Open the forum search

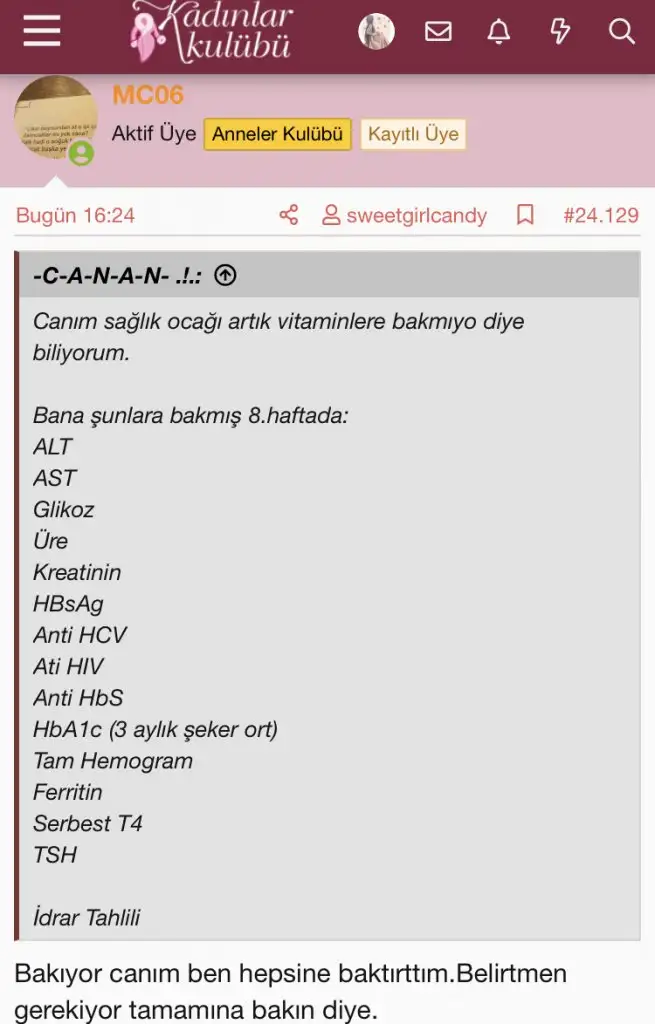click(x=621, y=32)
